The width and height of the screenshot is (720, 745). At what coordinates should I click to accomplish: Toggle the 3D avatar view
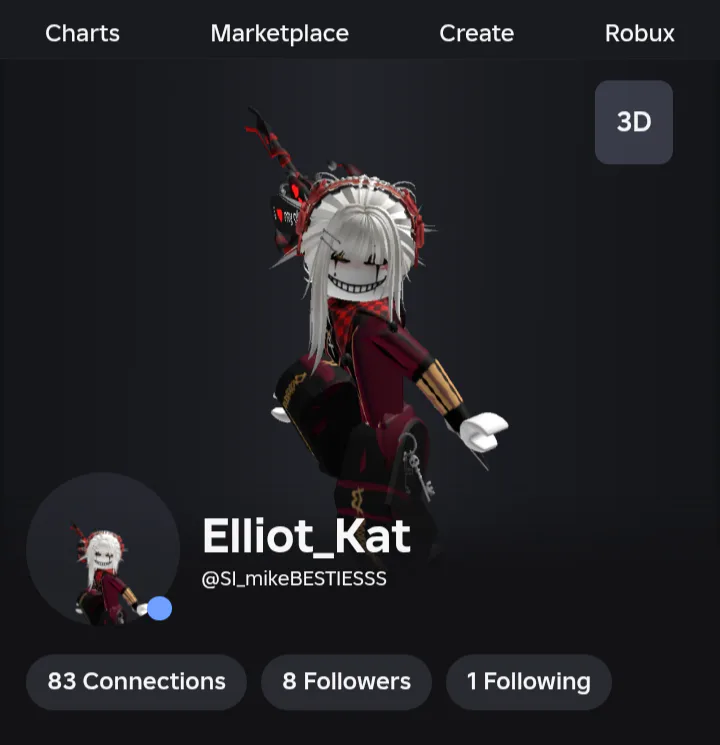[x=633, y=122]
